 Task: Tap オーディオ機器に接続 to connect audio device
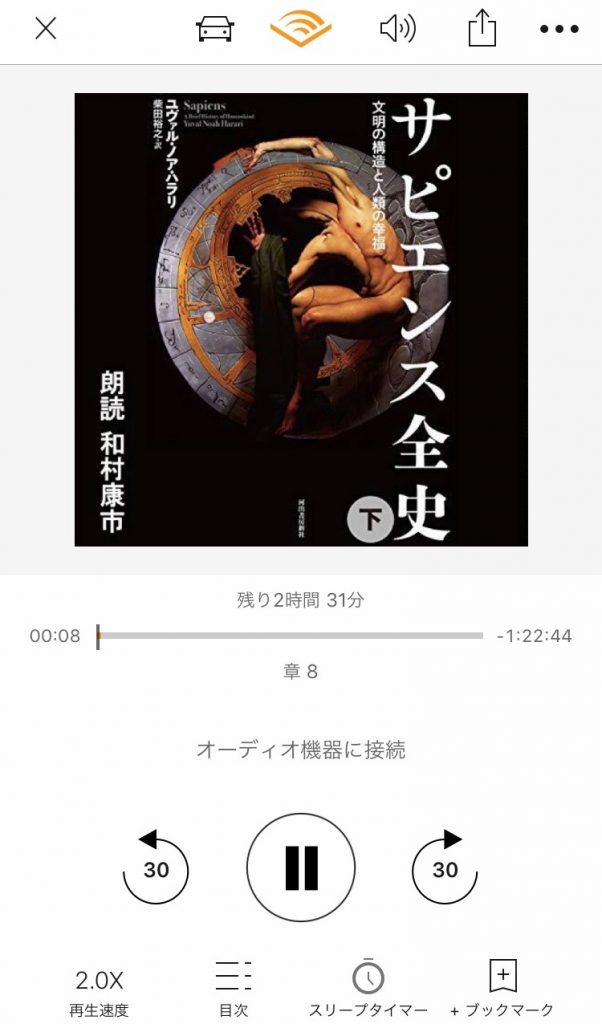pos(301,750)
